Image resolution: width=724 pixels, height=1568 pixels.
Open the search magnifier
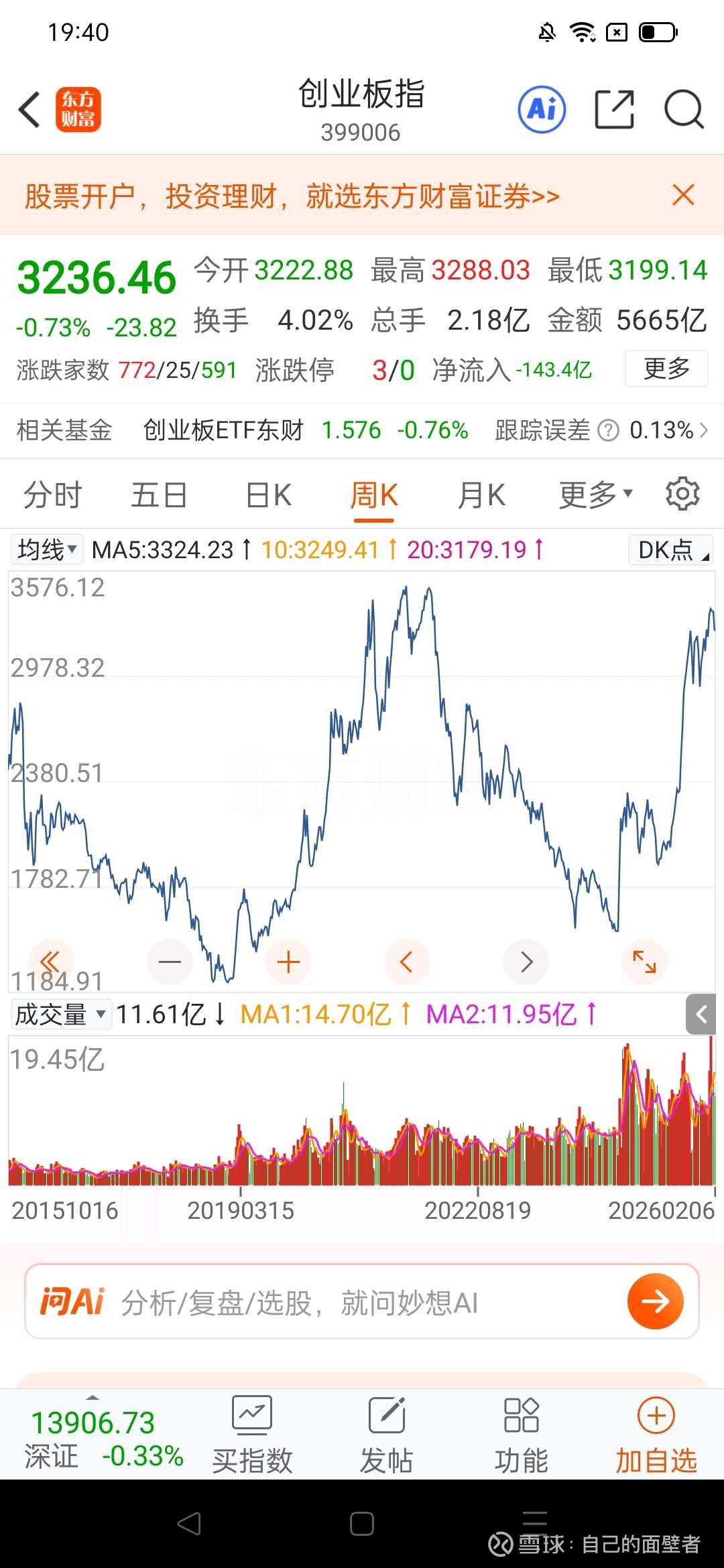coord(683,109)
